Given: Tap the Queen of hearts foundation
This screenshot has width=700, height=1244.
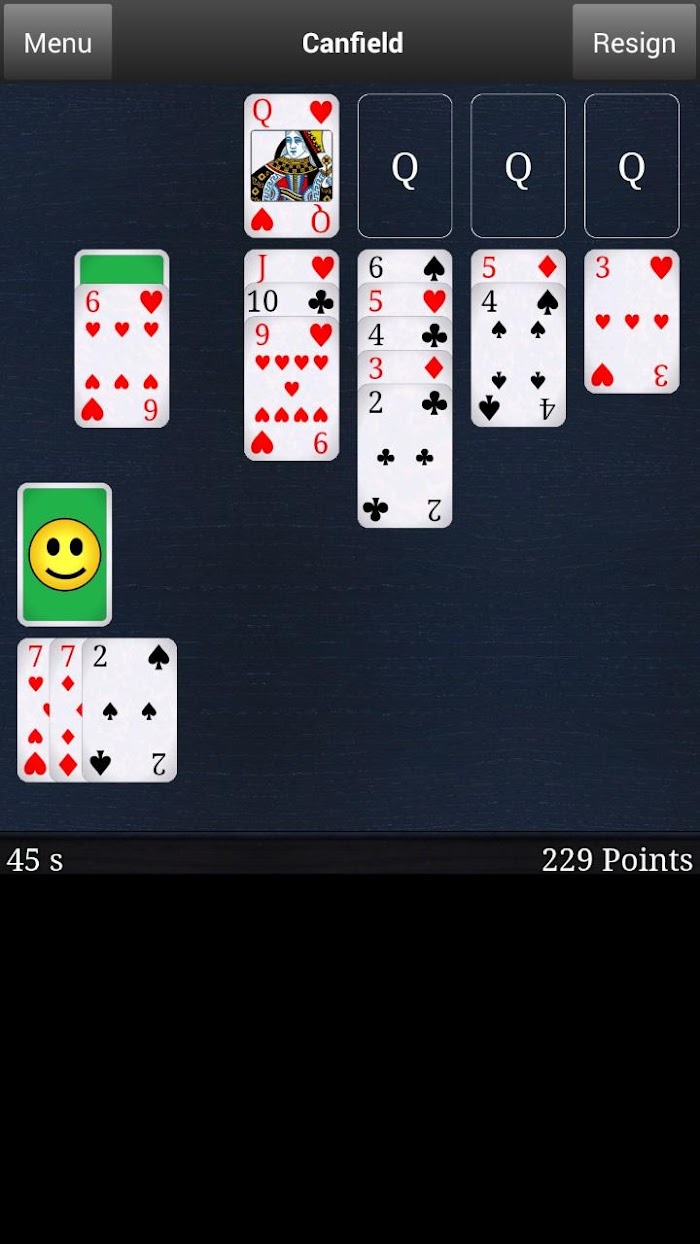Looking at the screenshot, I should click(291, 165).
